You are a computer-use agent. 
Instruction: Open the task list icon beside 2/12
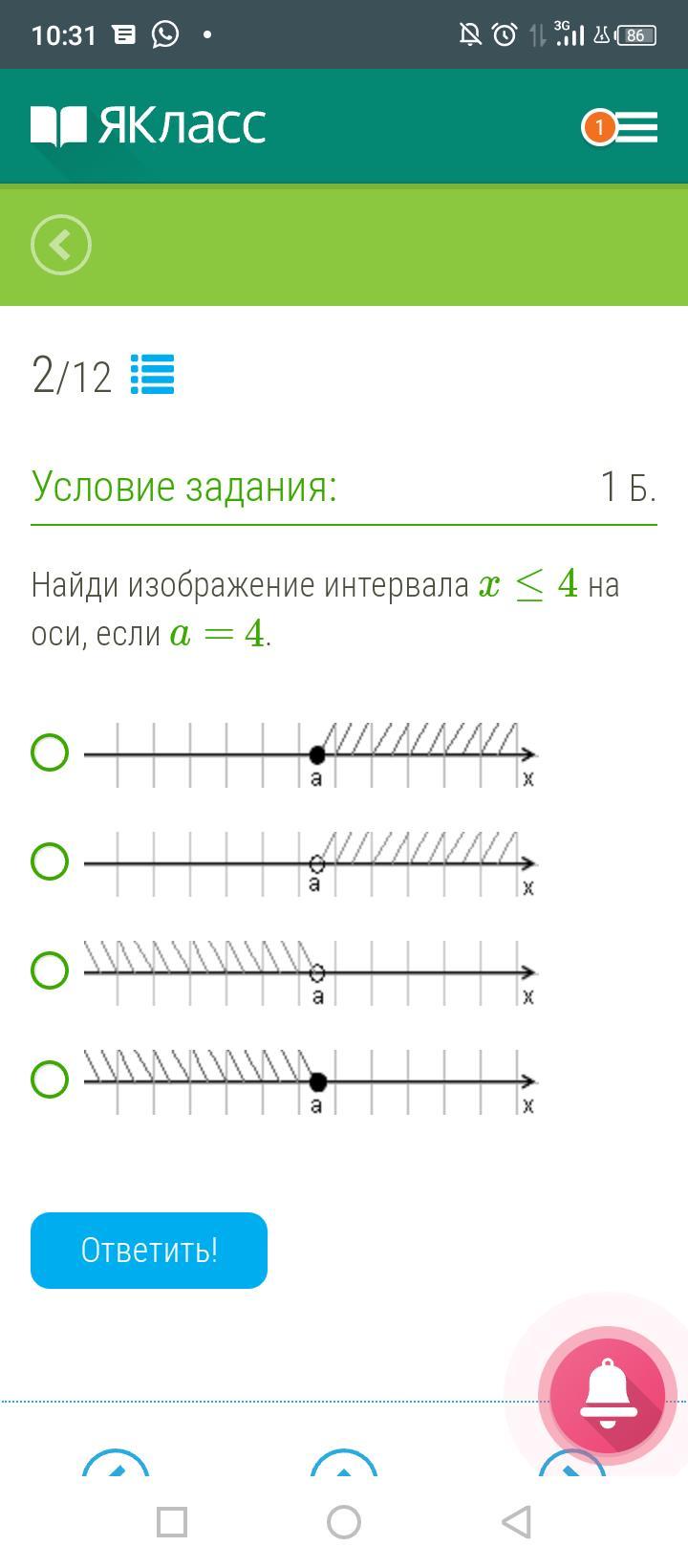152,375
